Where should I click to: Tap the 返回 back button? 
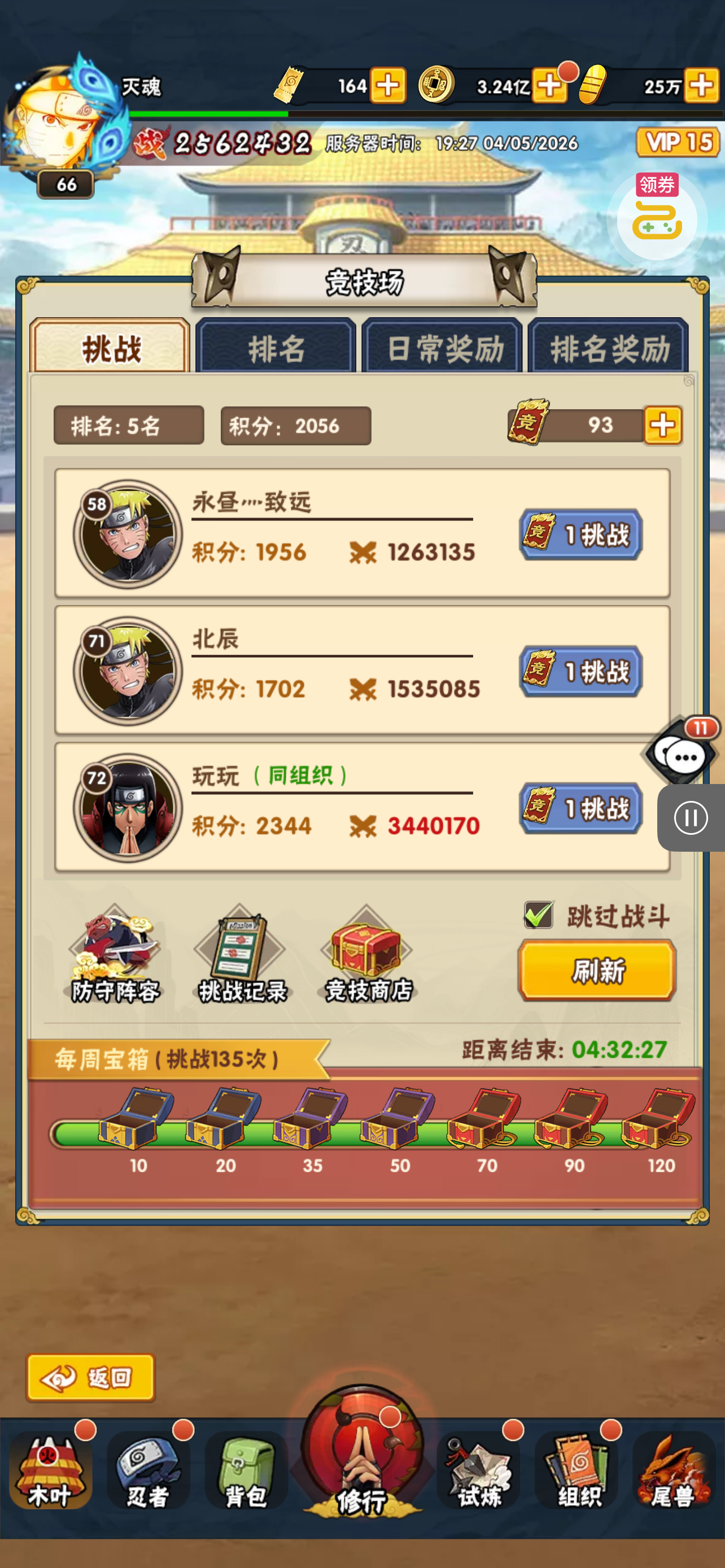coord(91,1377)
